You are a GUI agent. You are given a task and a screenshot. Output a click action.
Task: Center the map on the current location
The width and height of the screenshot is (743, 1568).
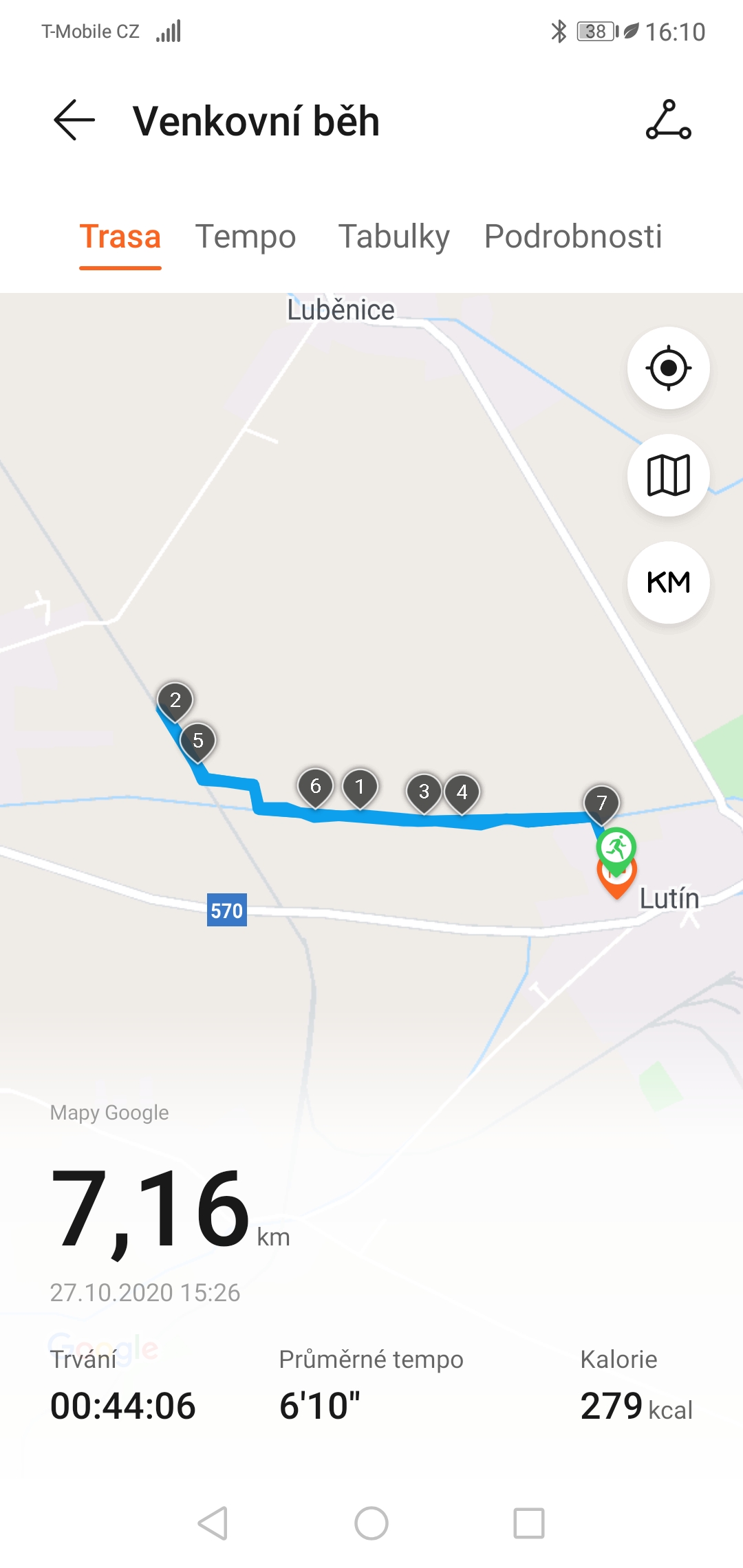669,368
